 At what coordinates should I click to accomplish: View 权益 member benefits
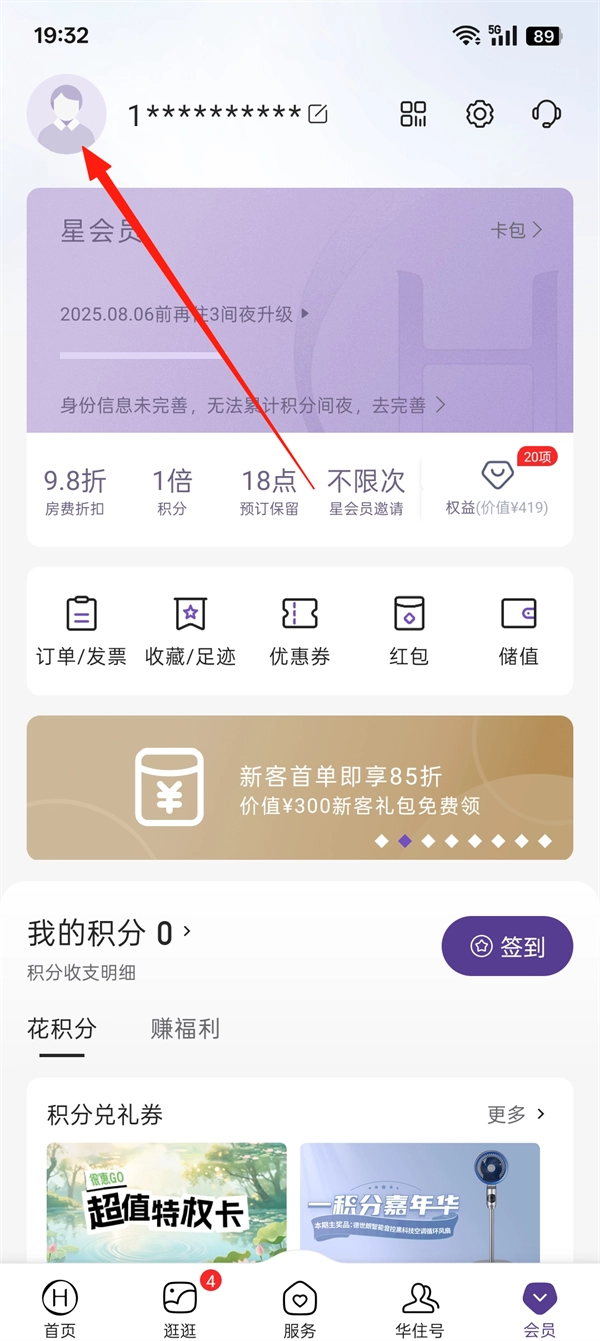pos(497,489)
